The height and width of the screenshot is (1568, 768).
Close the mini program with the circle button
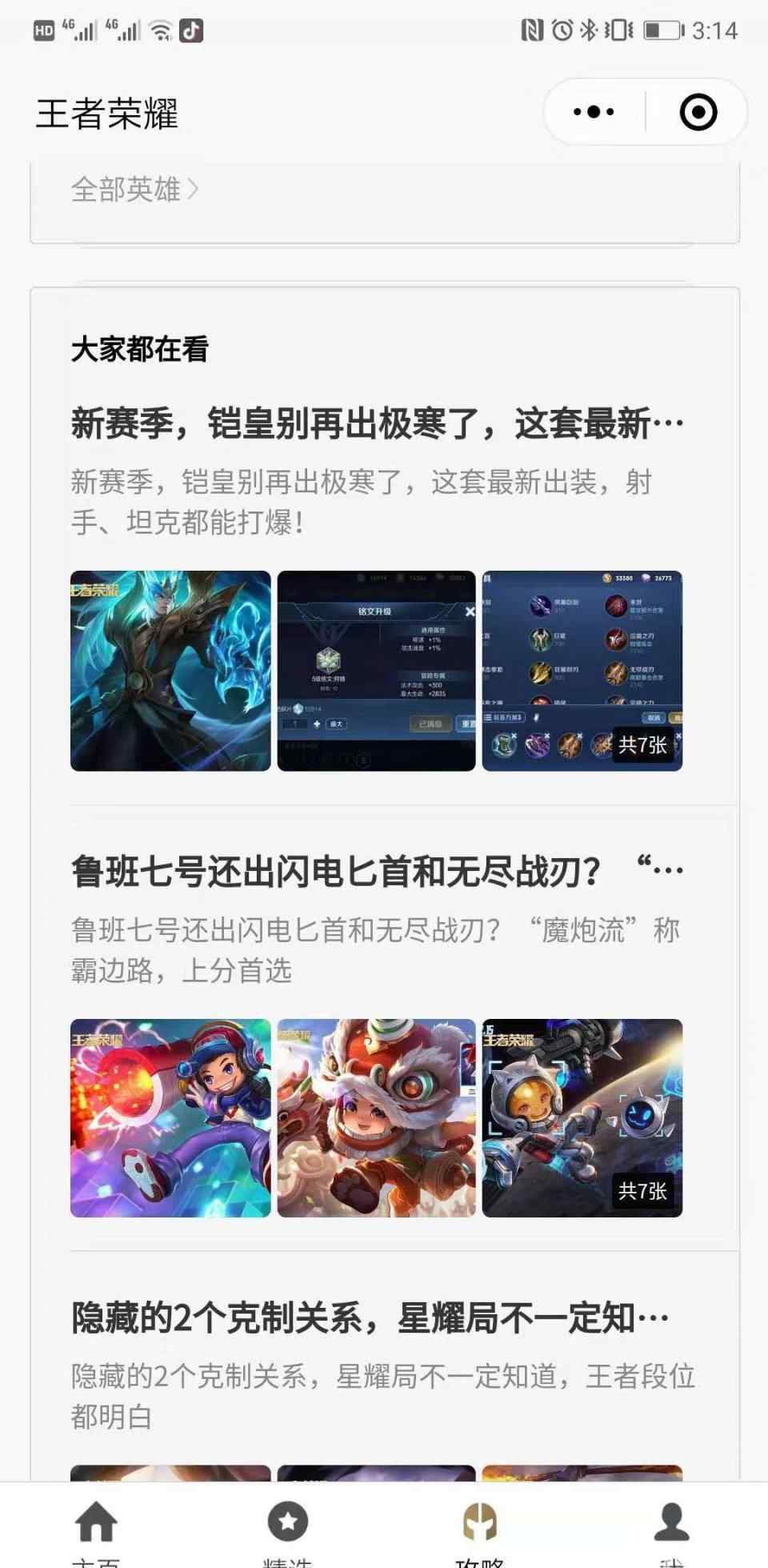click(698, 112)
